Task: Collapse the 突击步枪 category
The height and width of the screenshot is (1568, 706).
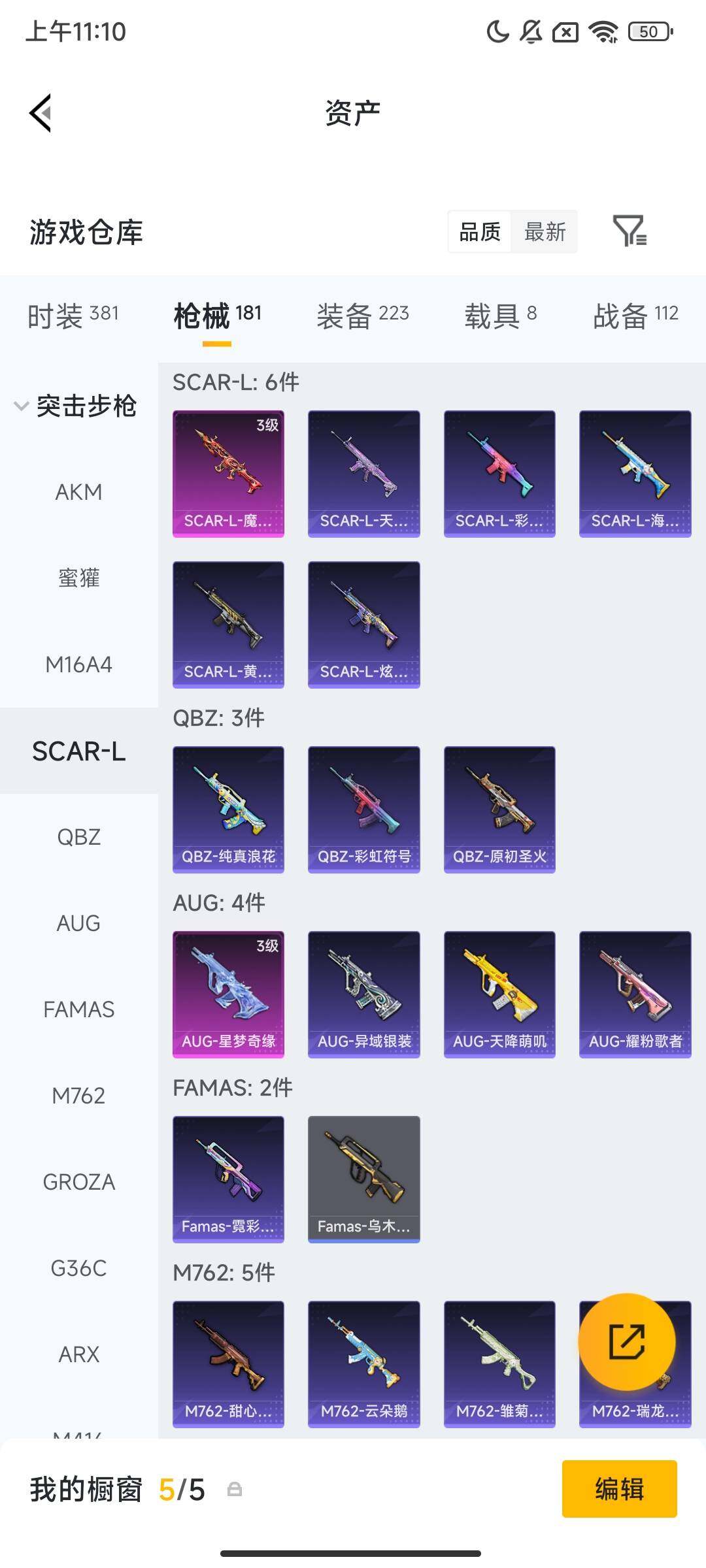Action: [x=76, y=406]
